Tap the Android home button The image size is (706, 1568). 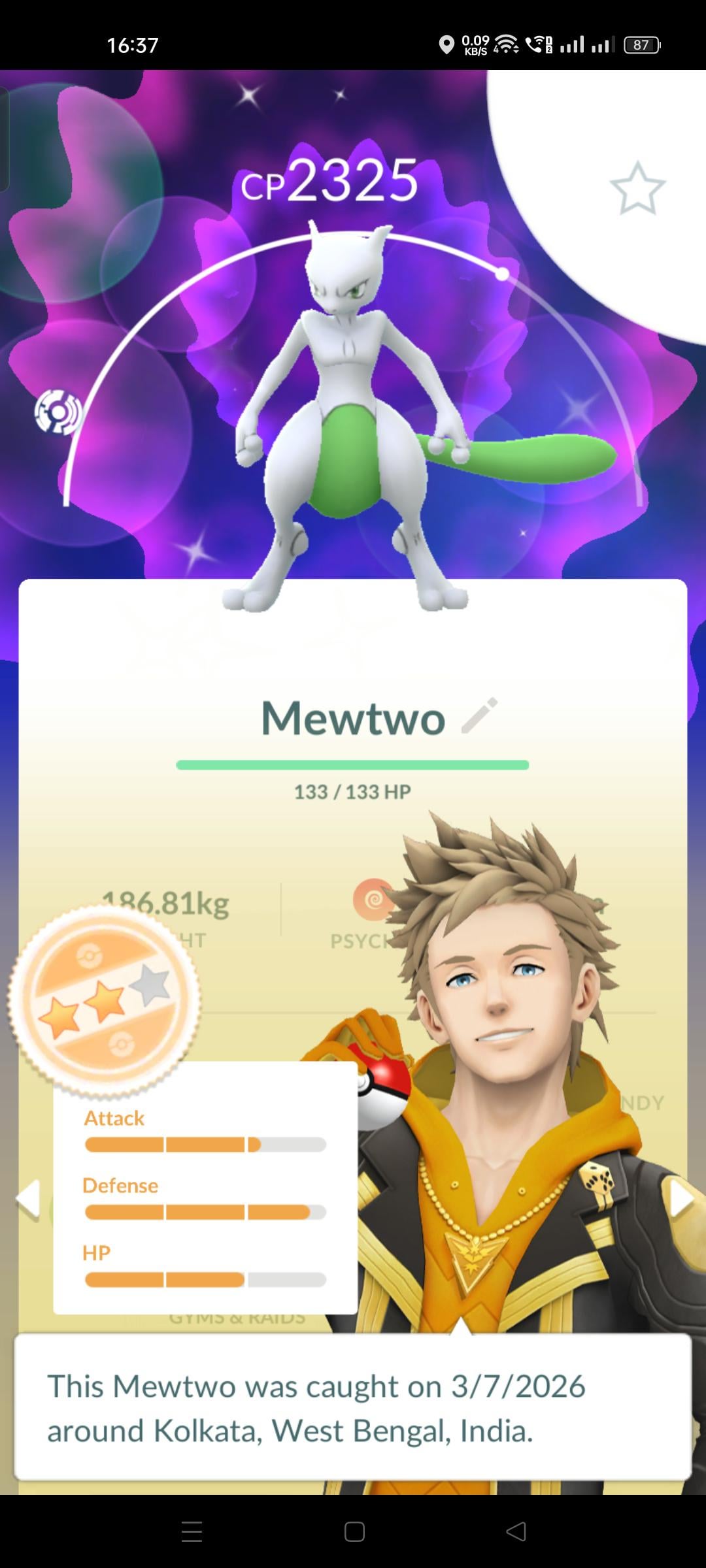tap(354, 1531)
